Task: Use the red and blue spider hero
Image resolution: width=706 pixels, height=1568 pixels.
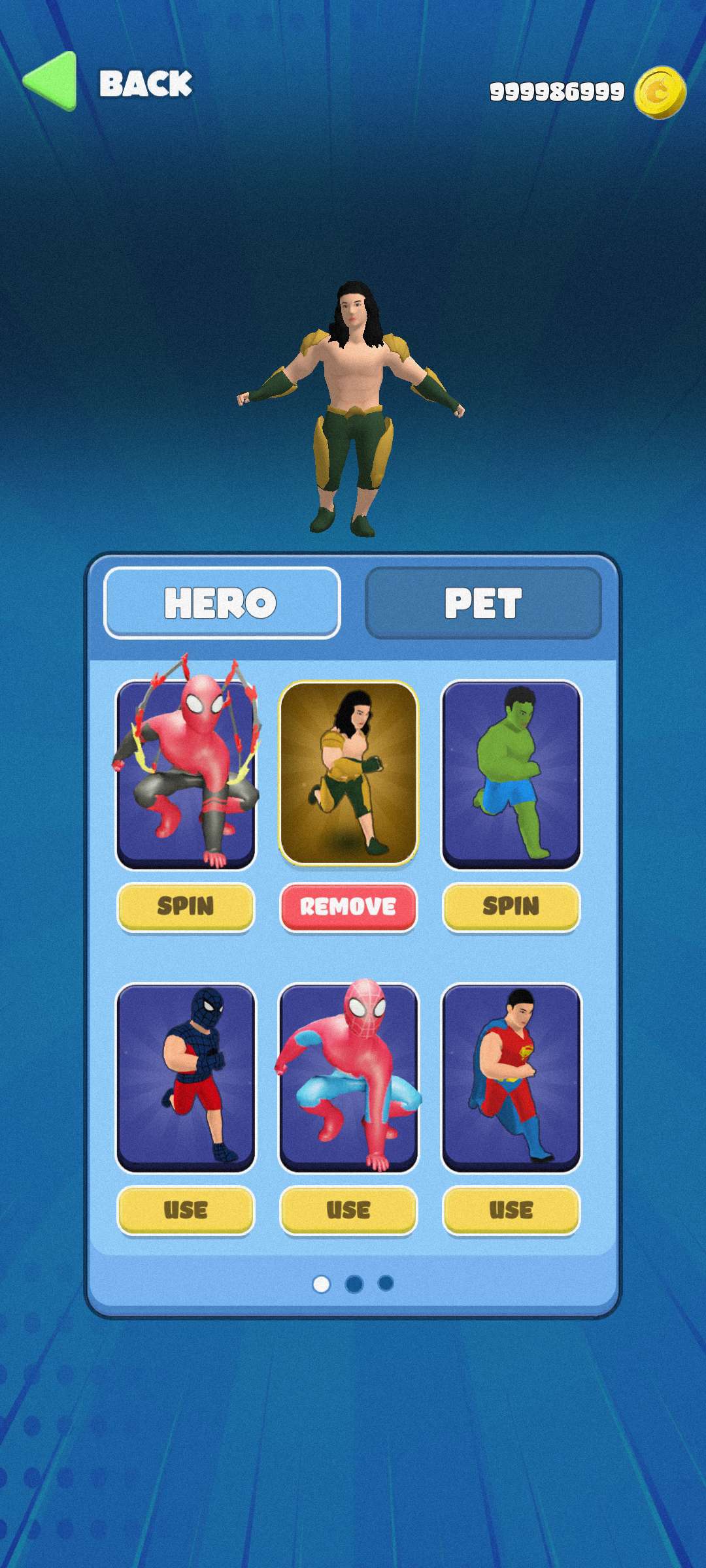Action: coord(348,1209)
